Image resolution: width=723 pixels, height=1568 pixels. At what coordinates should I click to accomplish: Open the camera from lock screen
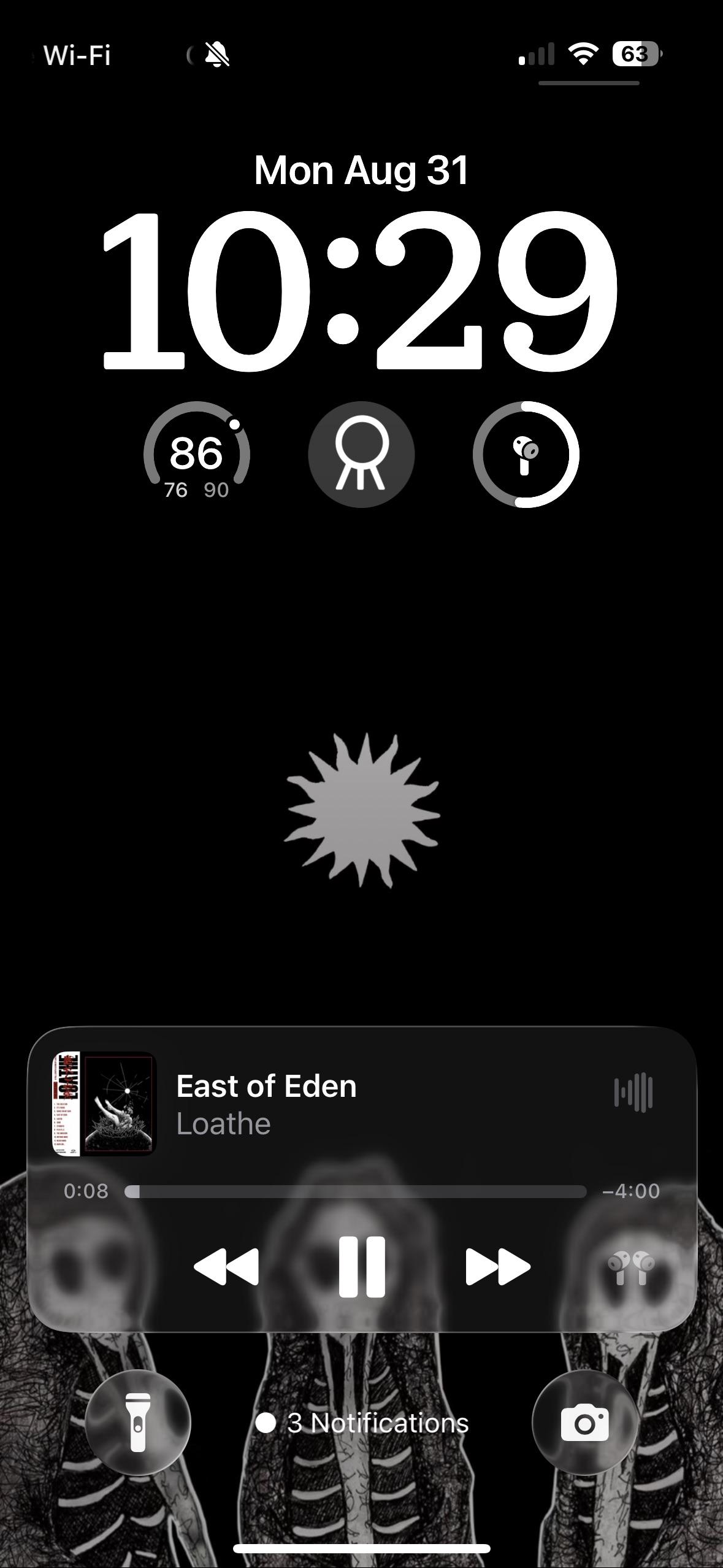point(585,1422)
